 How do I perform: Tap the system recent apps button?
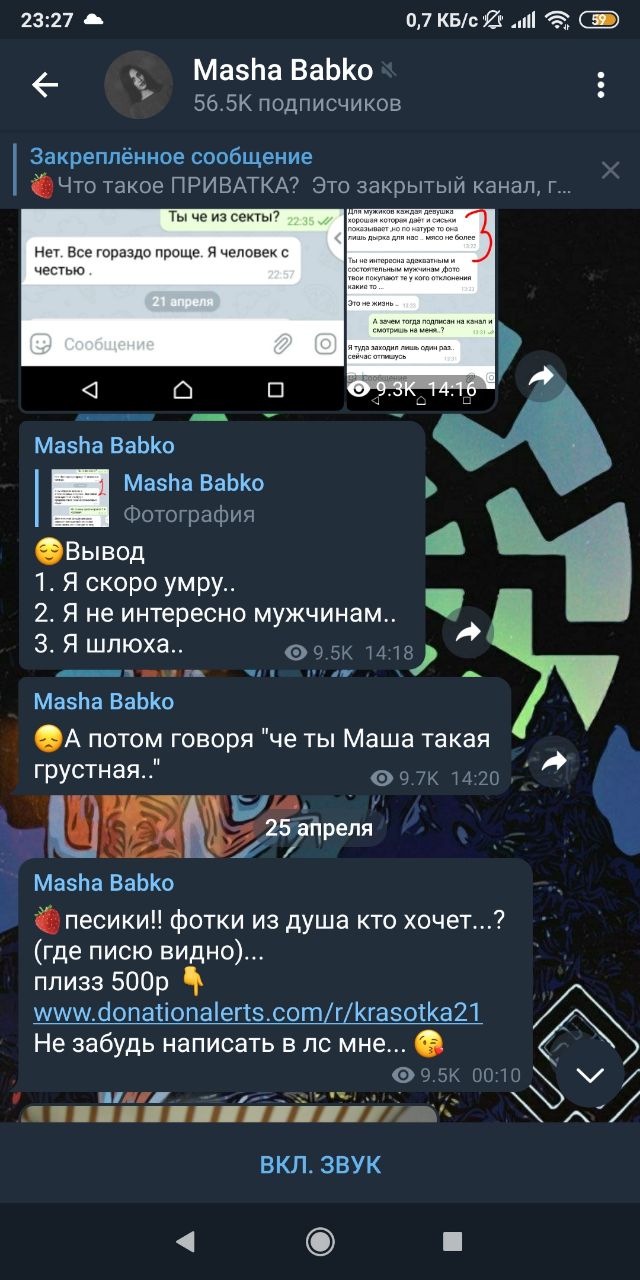point(452,1241)
